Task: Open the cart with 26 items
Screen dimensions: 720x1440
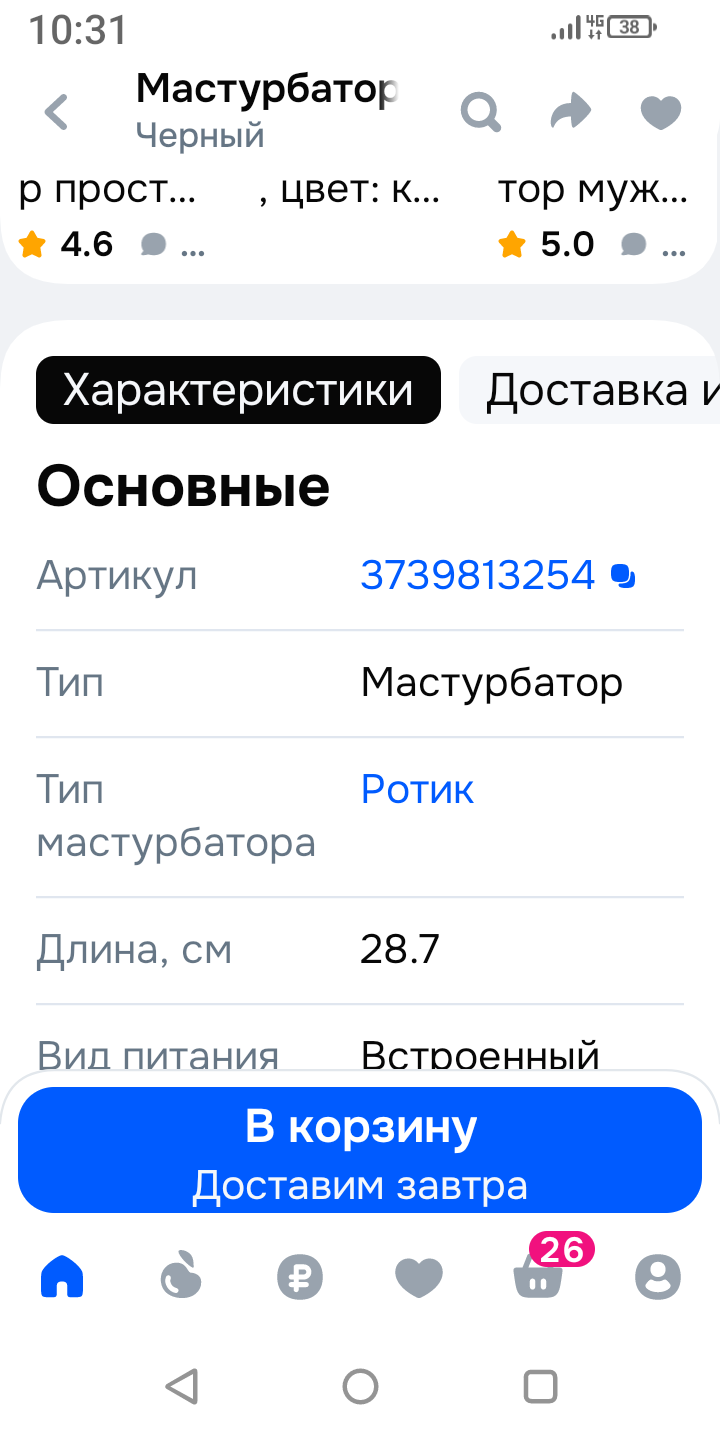Action: 538,1277
